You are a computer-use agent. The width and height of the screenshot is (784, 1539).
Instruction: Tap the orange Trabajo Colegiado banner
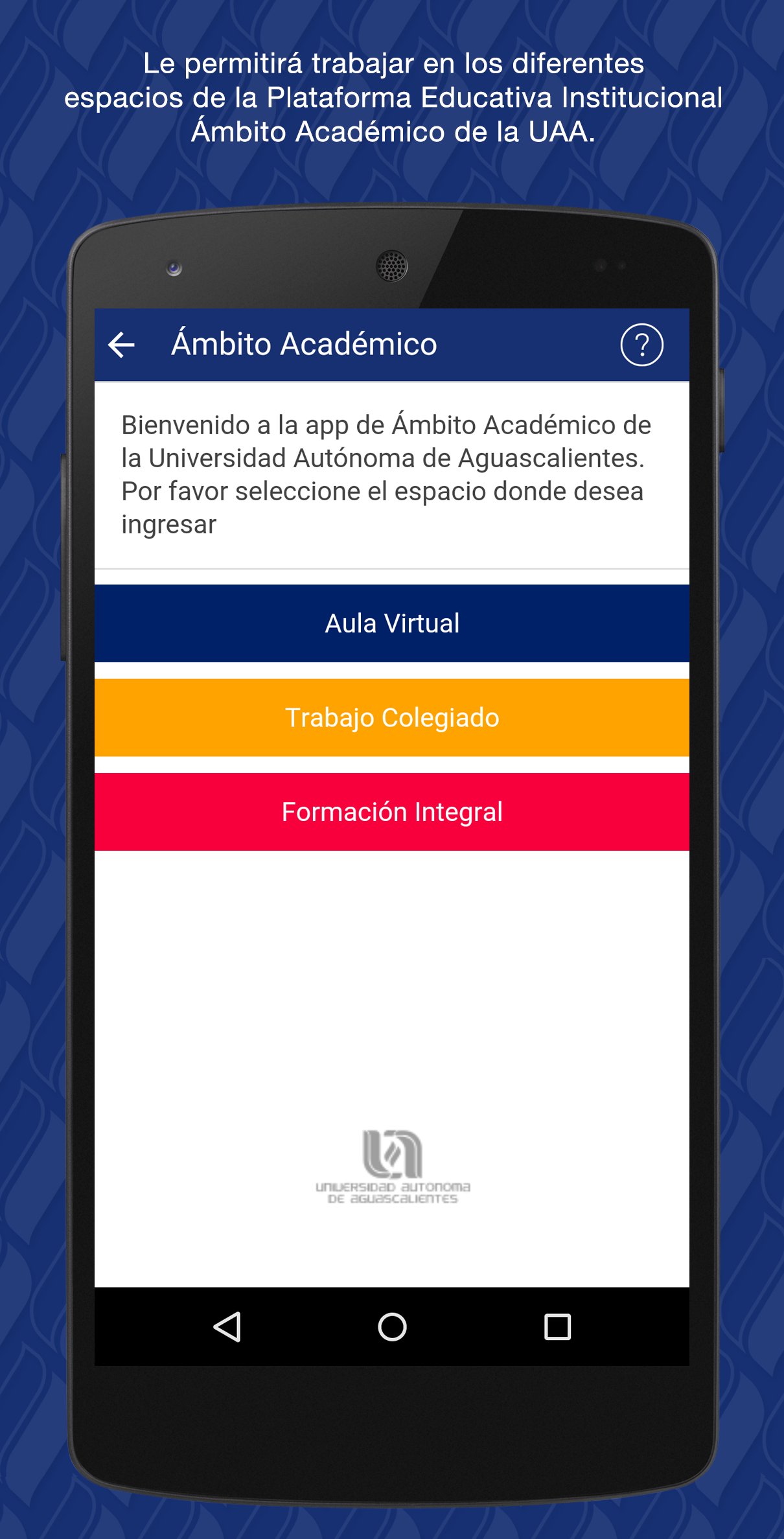click(x=392, y=717)
